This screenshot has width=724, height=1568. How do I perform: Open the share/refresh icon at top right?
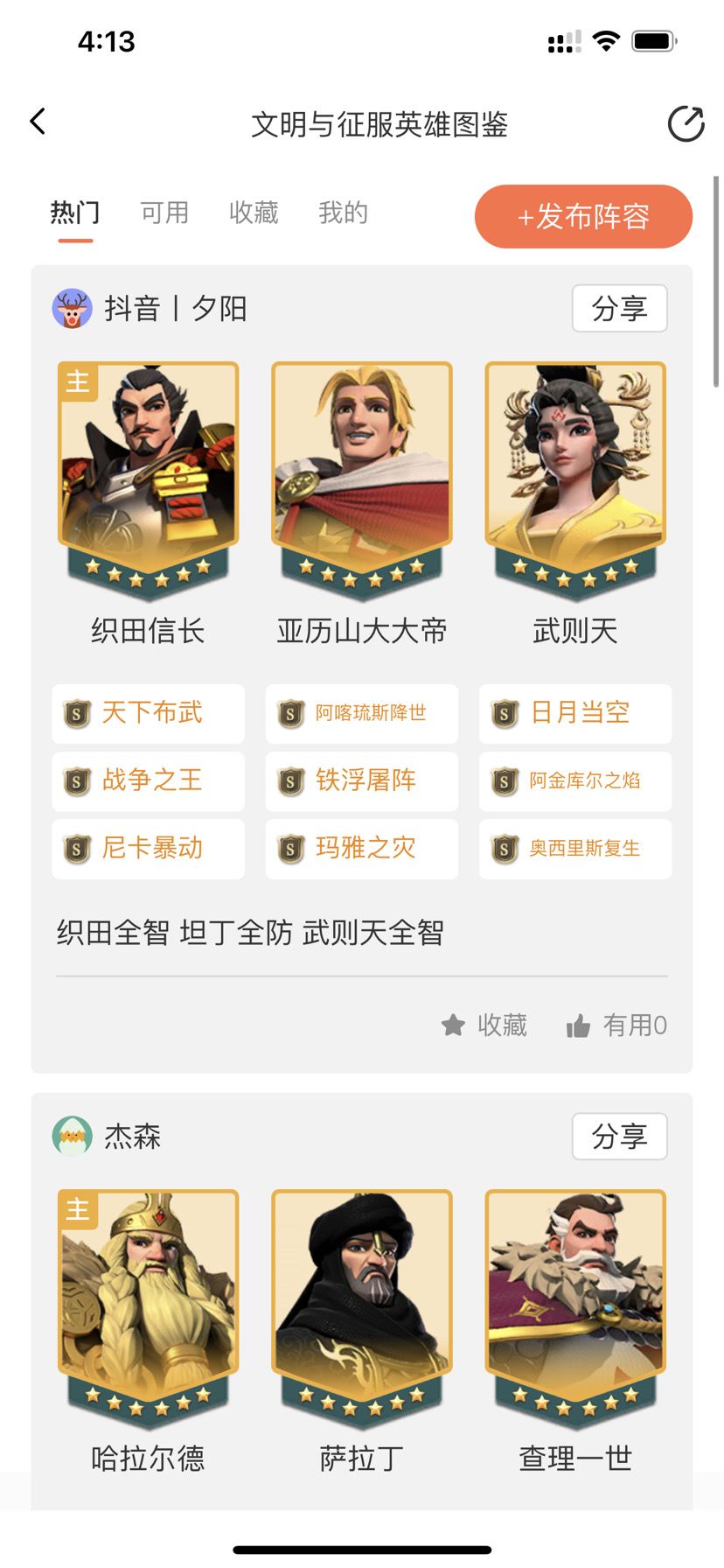pos(686,124)
